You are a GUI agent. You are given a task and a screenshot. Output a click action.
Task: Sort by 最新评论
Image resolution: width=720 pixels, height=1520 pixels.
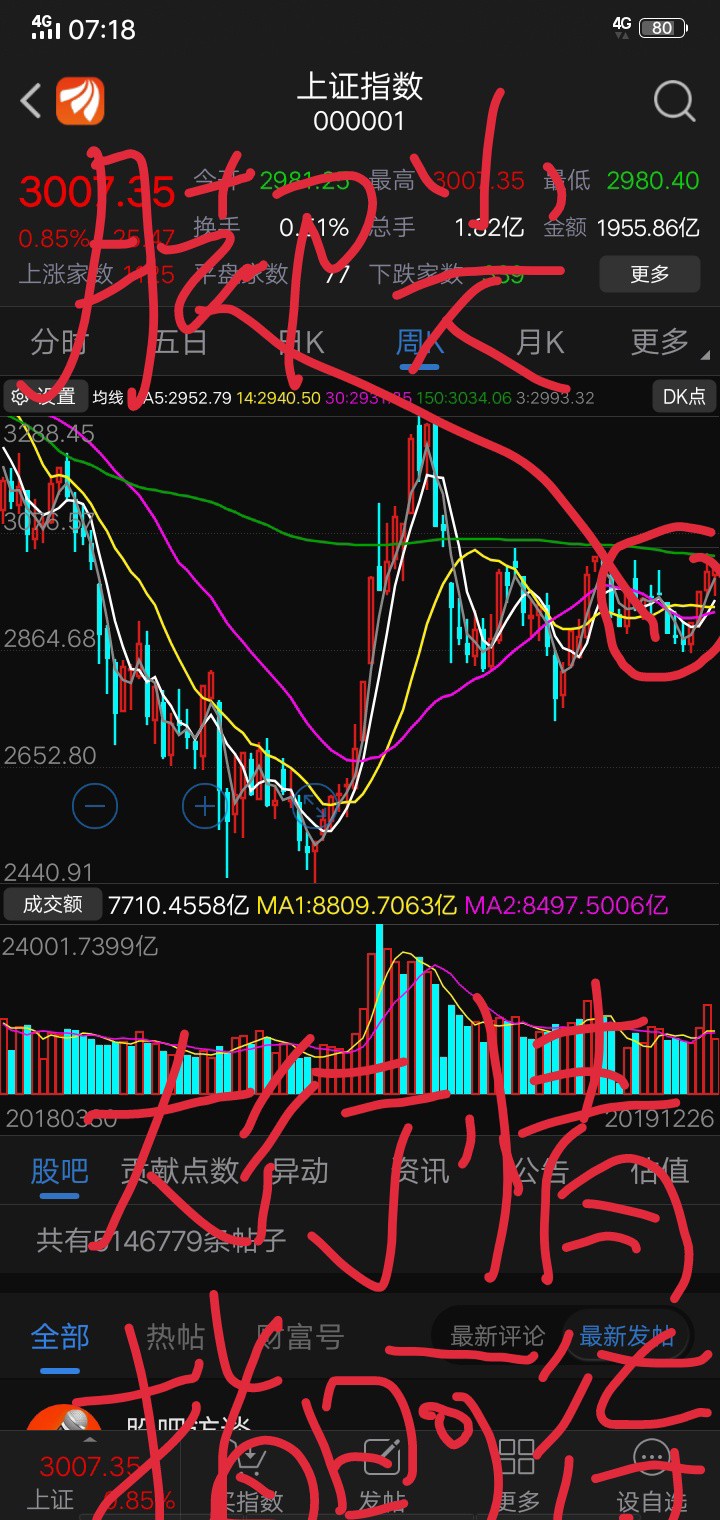(x=497, y=1336)
